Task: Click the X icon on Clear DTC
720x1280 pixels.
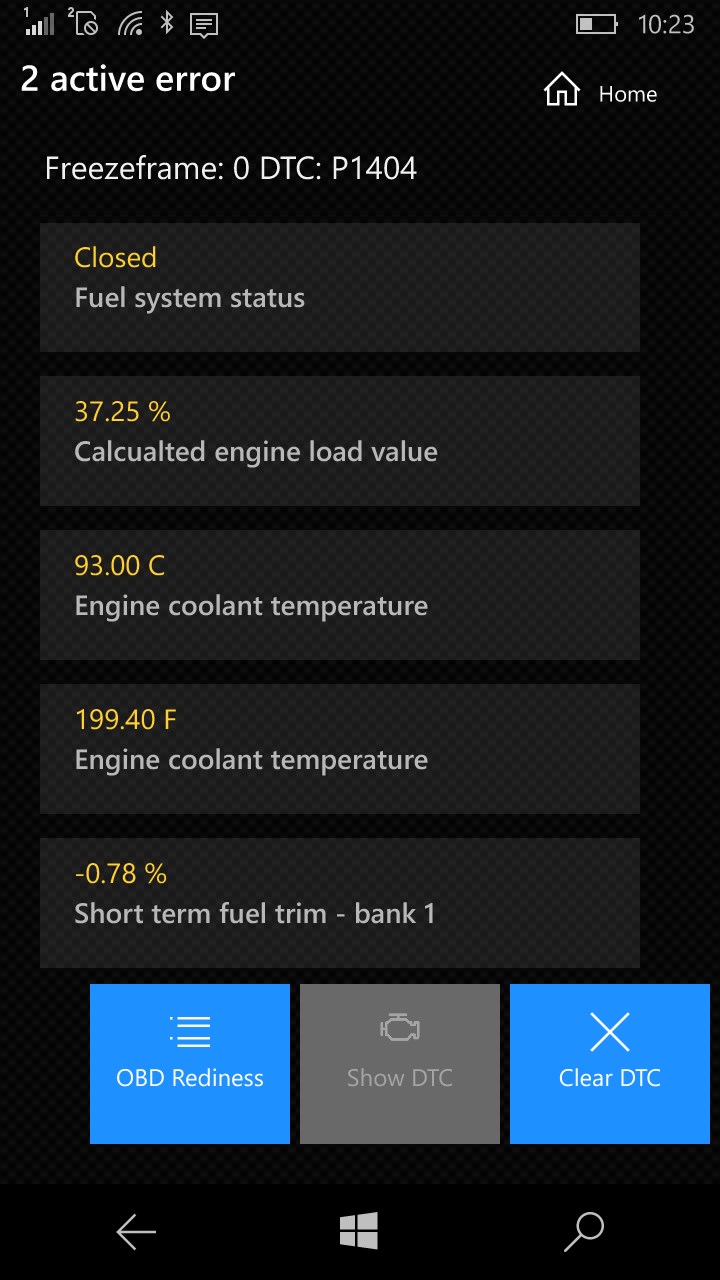Action: [x=609, y=1030]
